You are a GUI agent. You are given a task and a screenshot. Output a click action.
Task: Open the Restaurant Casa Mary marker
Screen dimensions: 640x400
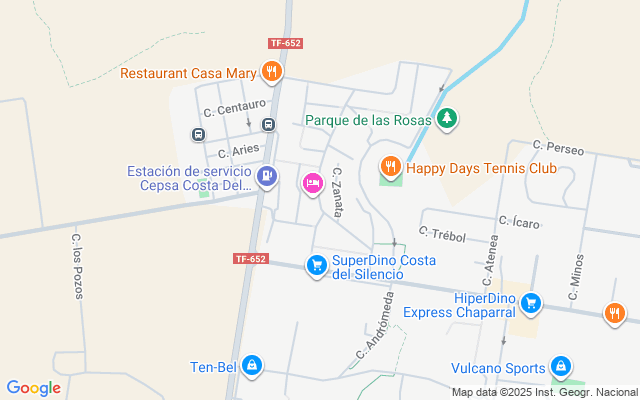pyautogui.click(x=270, y=72)
